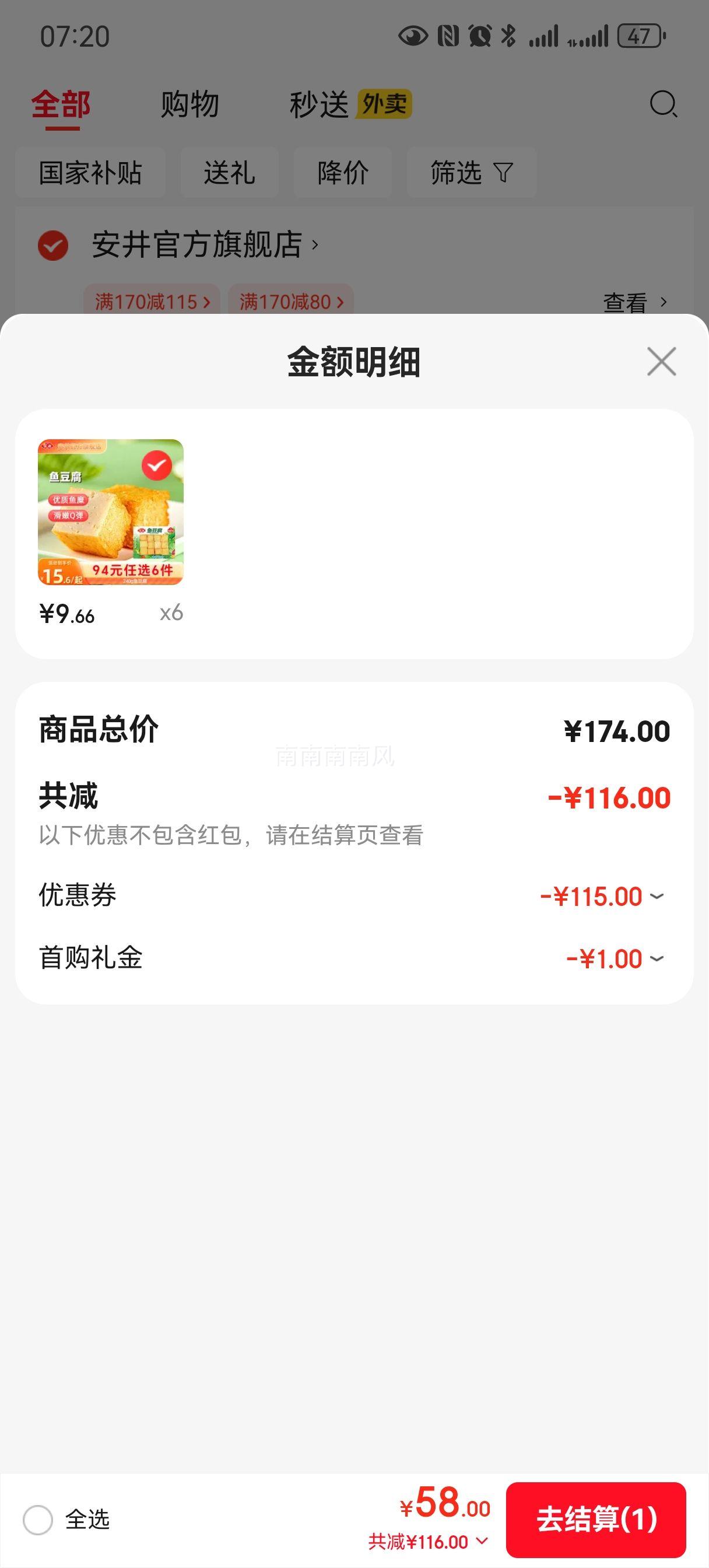Tap the red store checkmark beside 安井官方旗舰店
This screenshot has width=709, height=1568.
53,243
